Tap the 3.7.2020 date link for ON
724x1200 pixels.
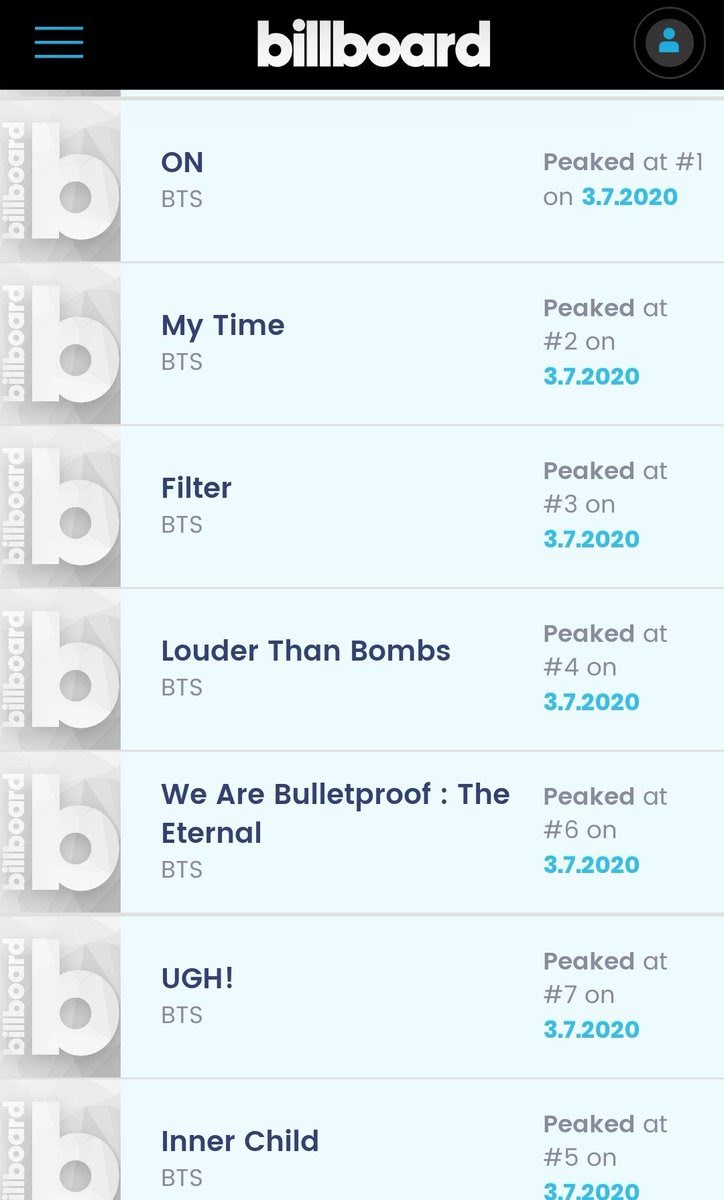pos(630,196)
